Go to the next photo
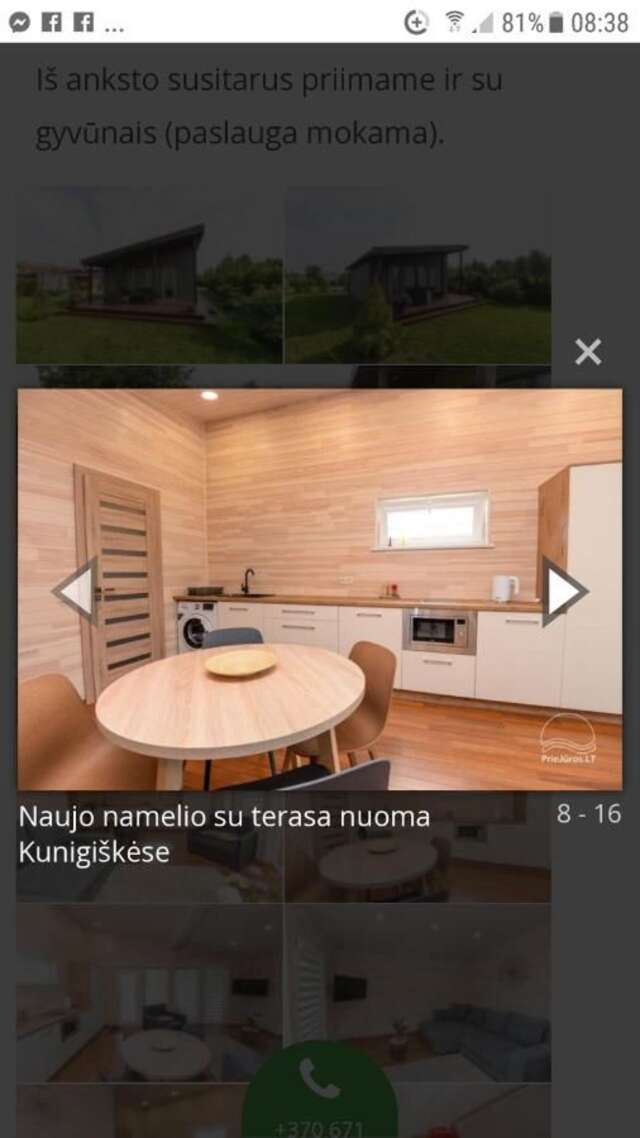Image resolution: width=640 pixels, height=1138 pixels. coord(564,591)
